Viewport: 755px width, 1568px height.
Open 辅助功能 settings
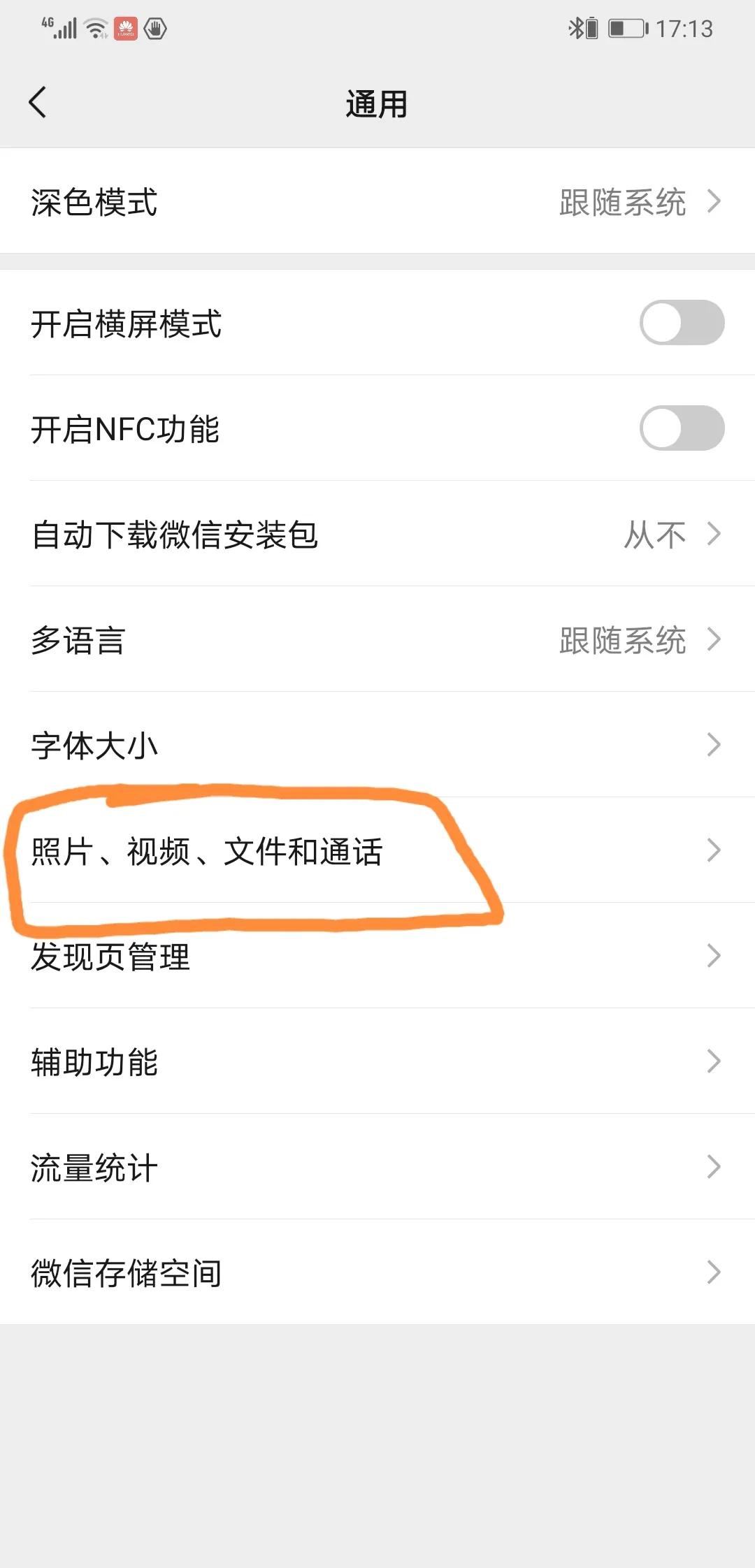377,1061
